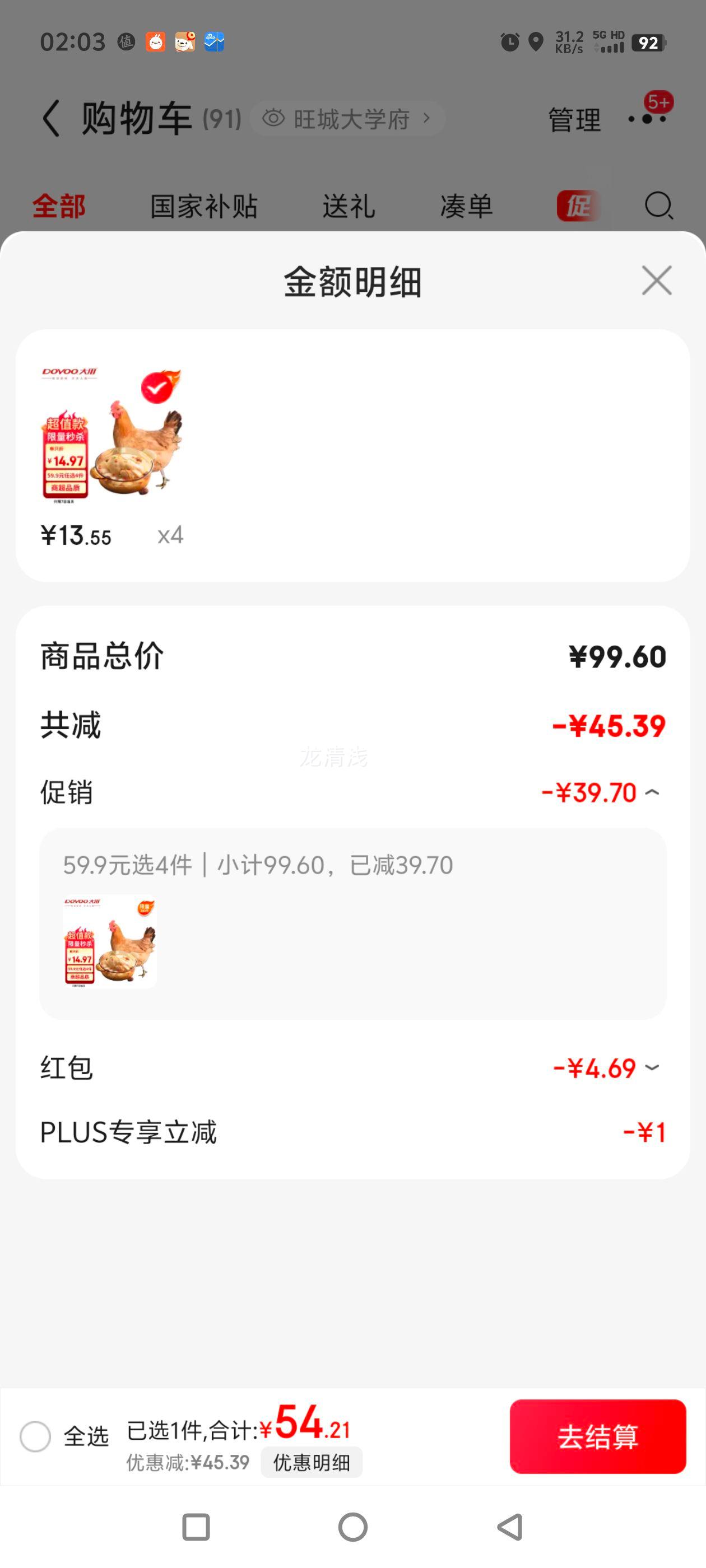Open the product image under 59.9元选4件
Viewport: 706px width, 1568px height.
110,941
